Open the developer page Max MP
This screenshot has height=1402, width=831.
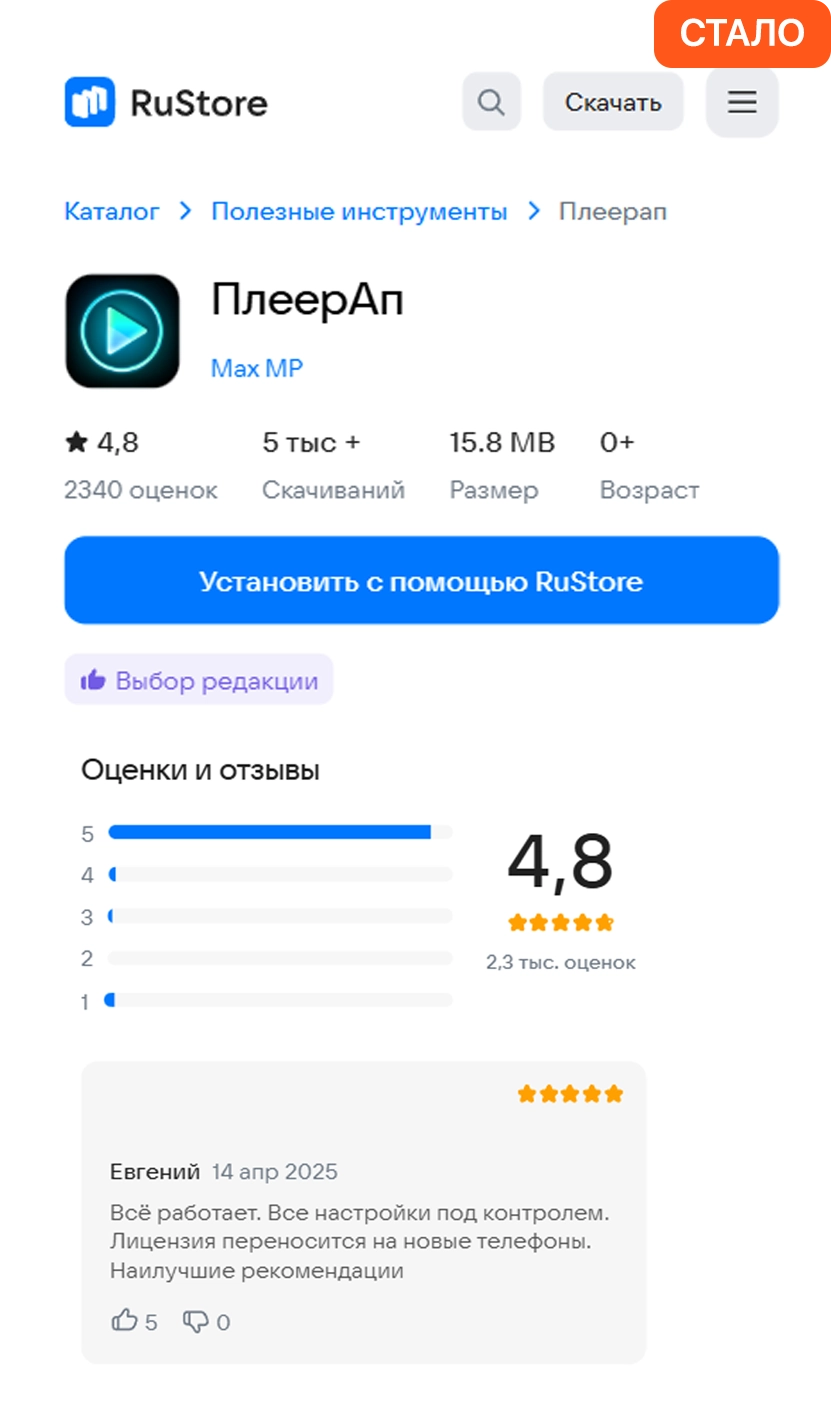coord(257,368)
